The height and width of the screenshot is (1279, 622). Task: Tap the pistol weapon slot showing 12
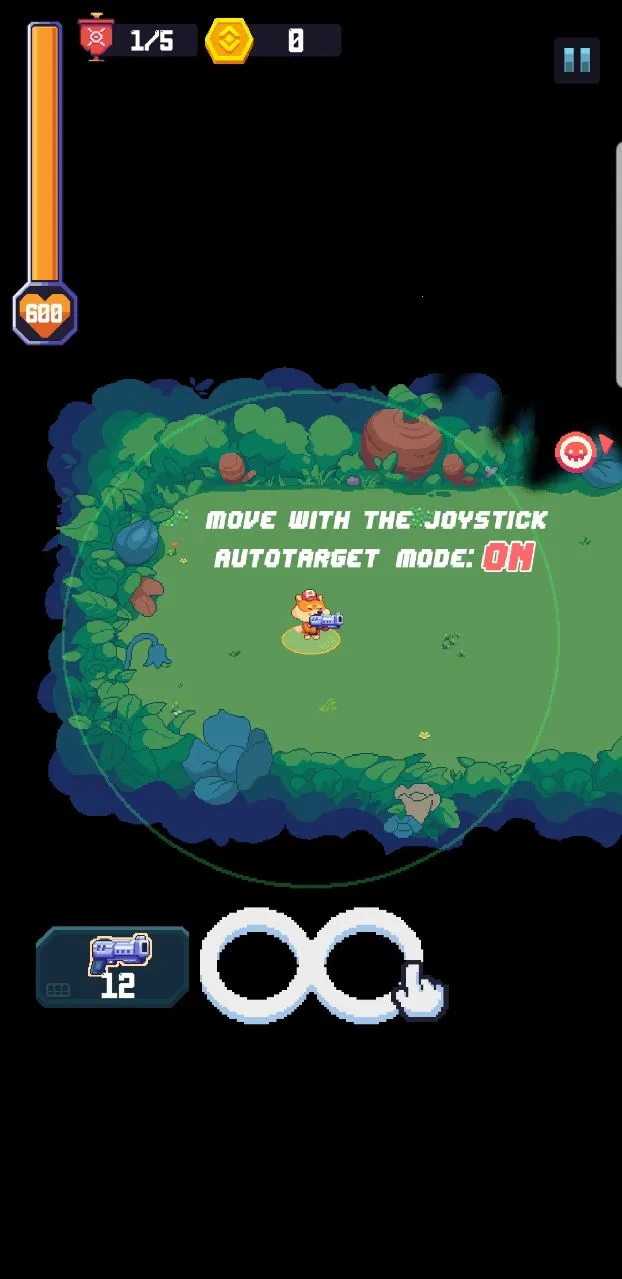(x=113, y=966)
